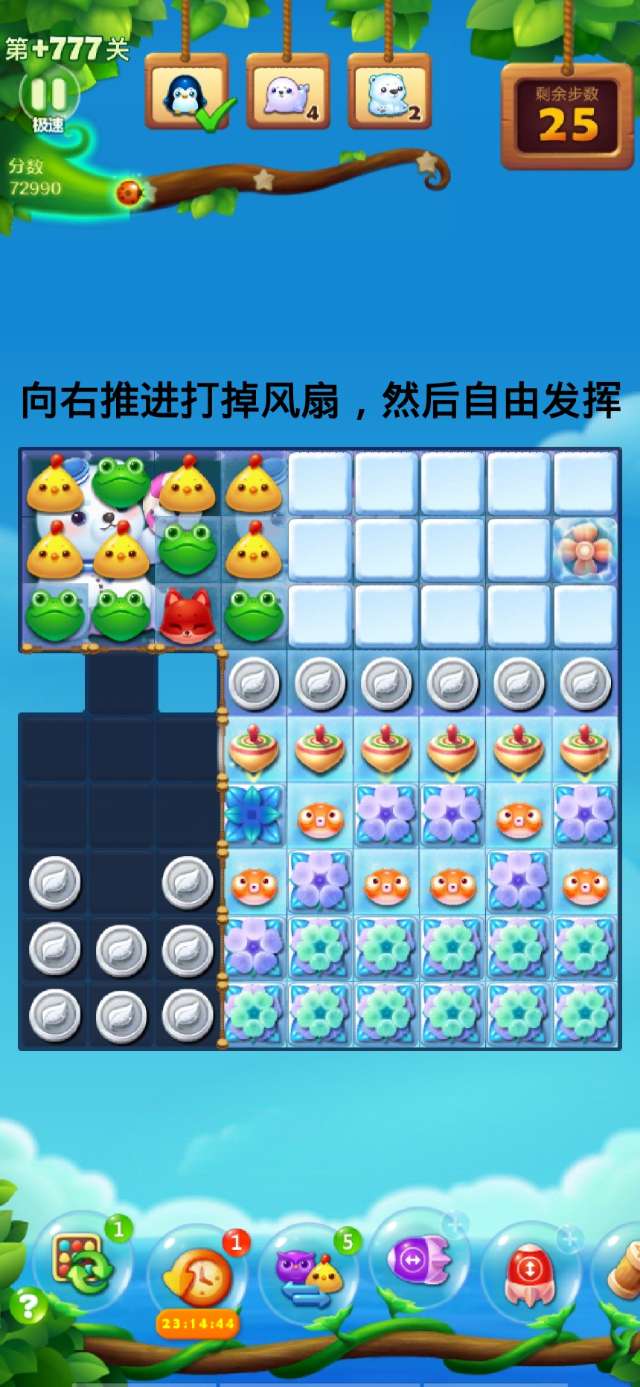The height and width of the screenshot is (1387, 640).
Task: Pause the game
Action: point(48,95)
